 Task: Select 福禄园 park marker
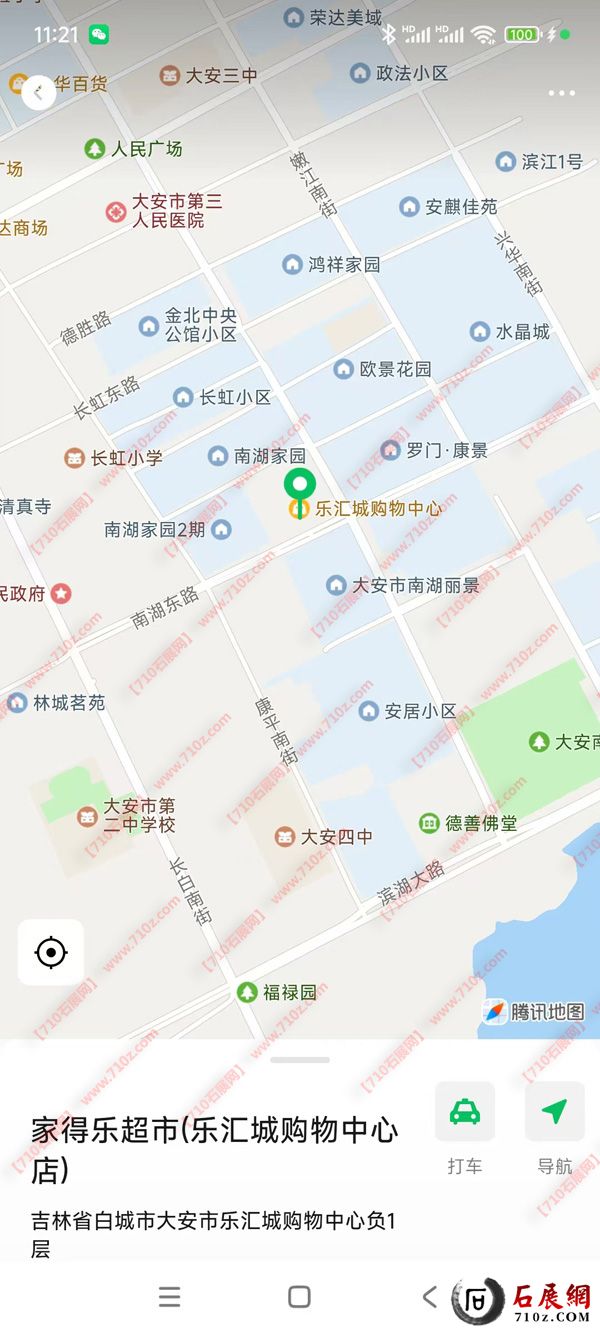pyautogui.click(x=247, y=992)
